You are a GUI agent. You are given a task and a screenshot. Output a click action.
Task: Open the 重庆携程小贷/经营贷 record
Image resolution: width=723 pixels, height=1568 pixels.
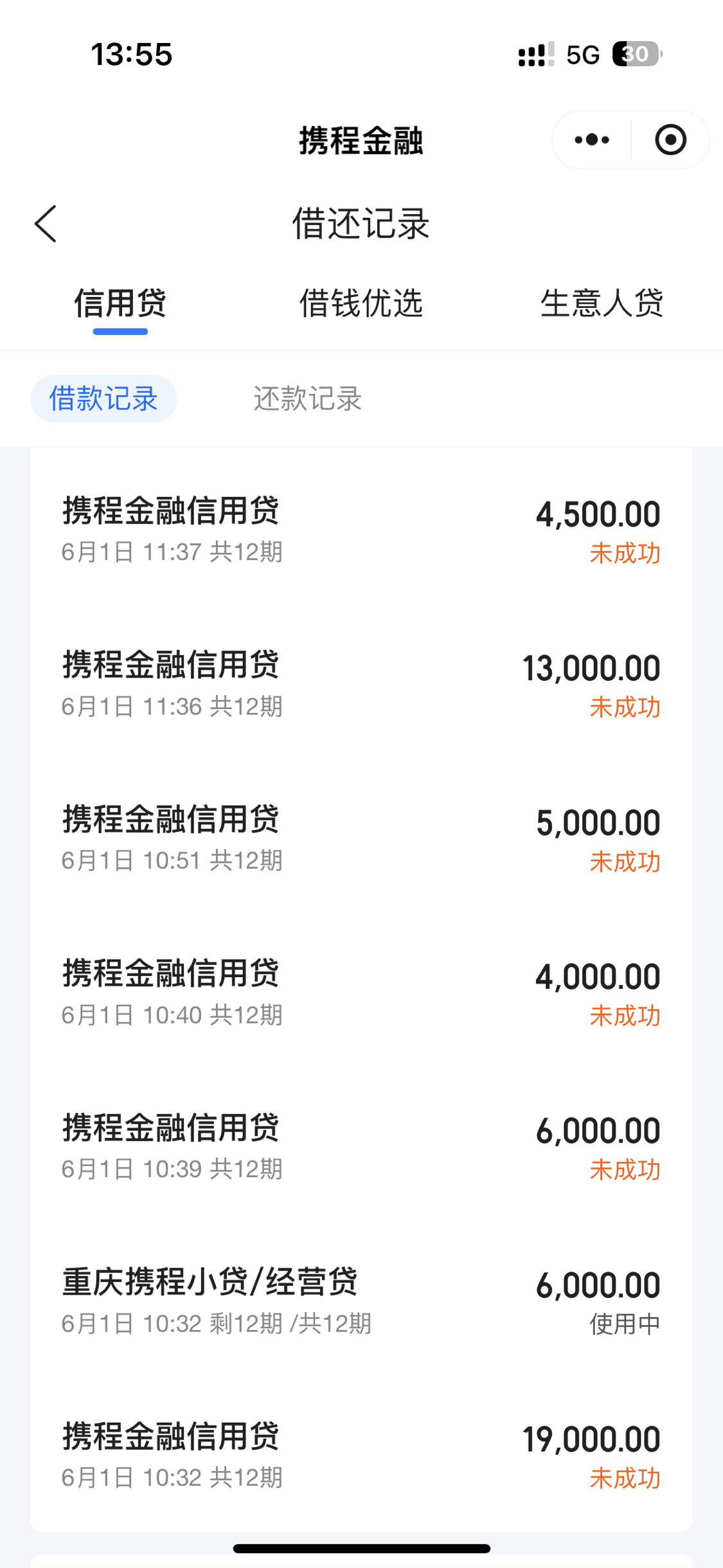tap(361, 1301)
